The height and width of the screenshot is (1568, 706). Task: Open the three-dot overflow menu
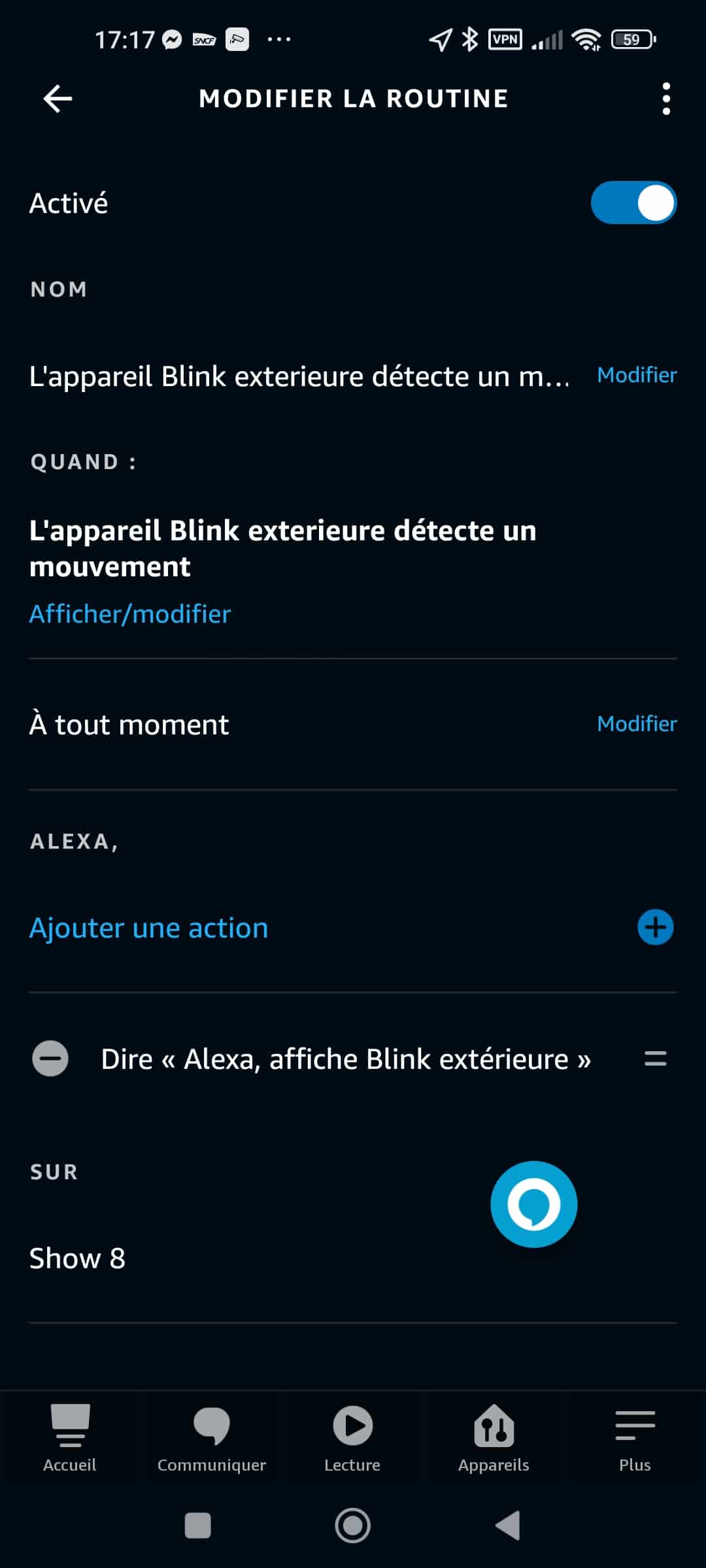tap(666, 99)
